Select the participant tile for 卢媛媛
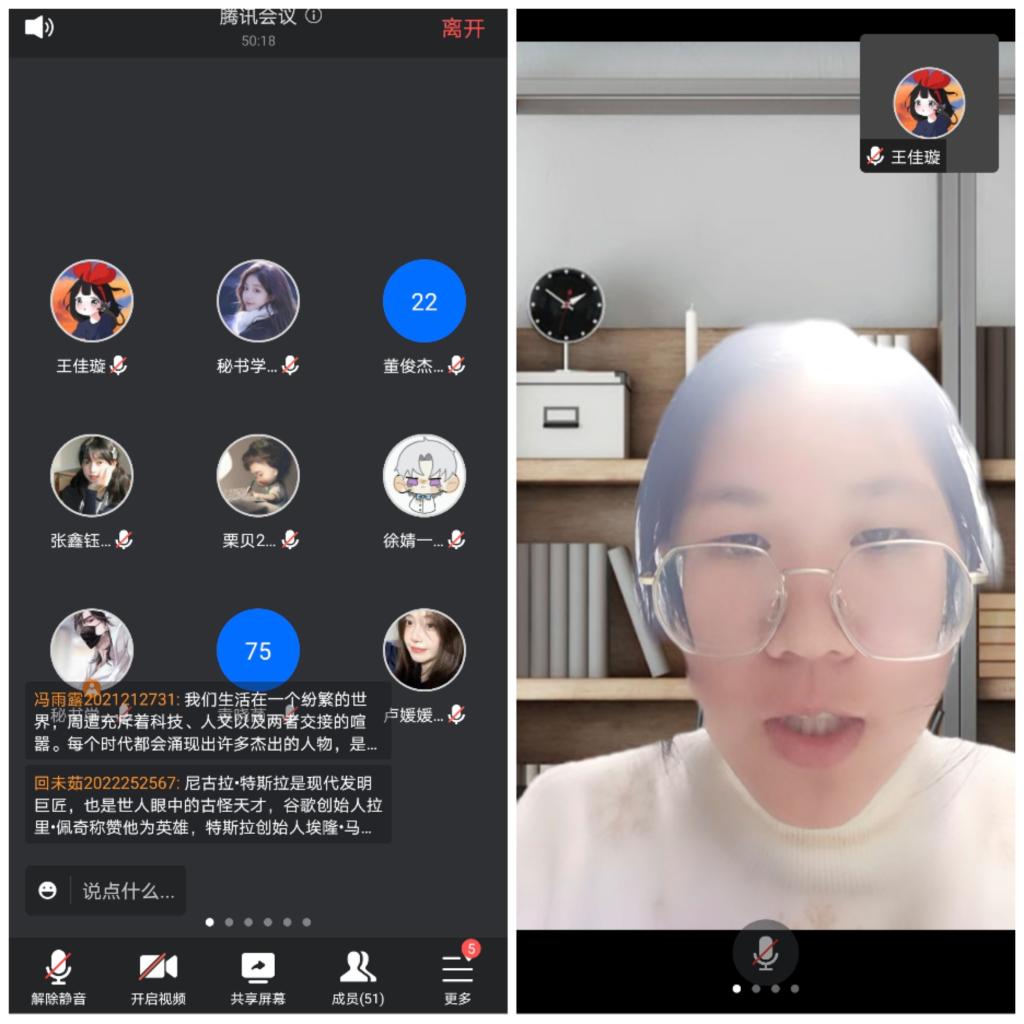The image size is (1024, 1024). click(x=424, y=650)
